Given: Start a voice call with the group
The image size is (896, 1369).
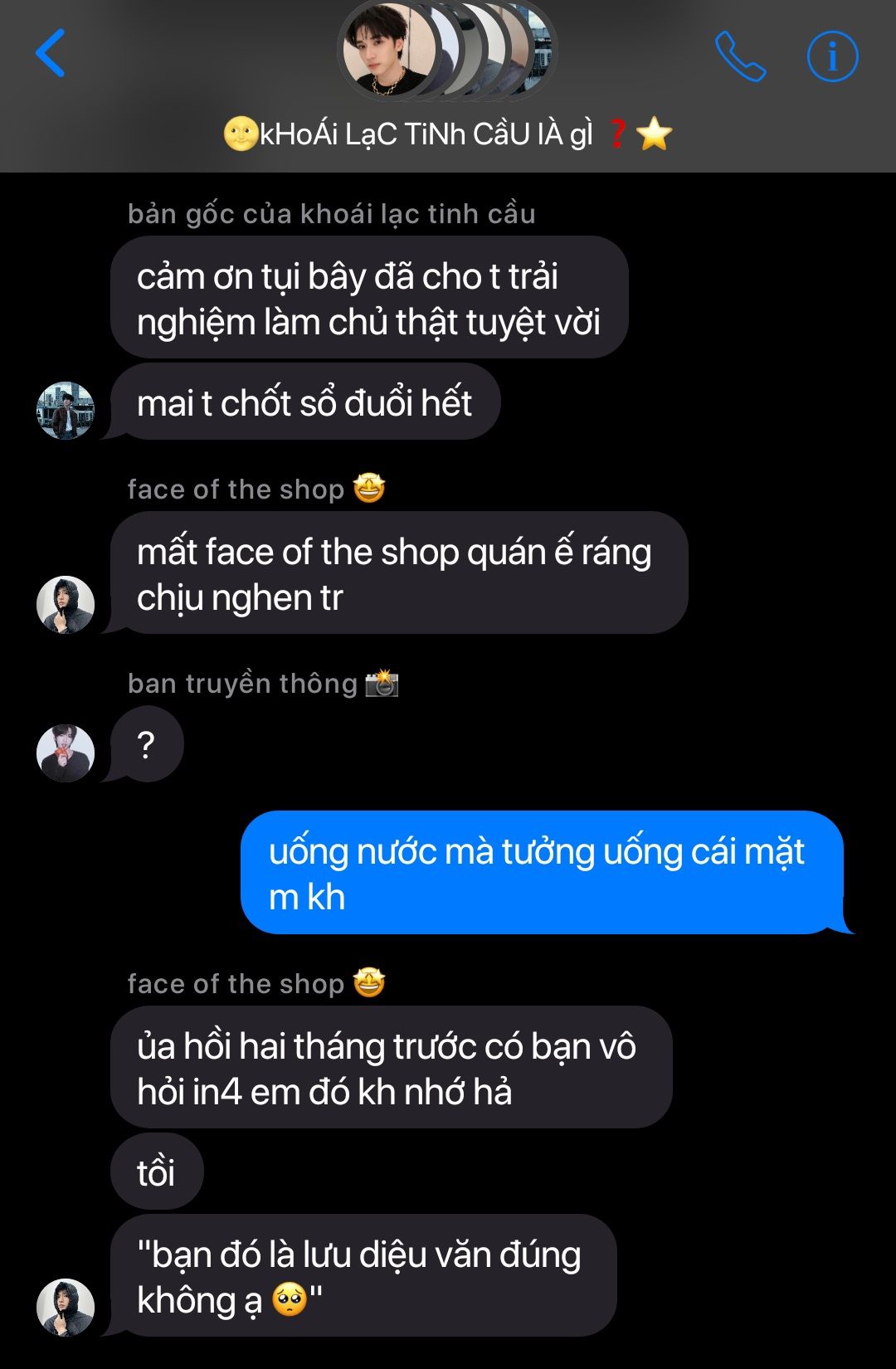Looking at the screenshot, I should pyautogui.click(x=740, y=56).
